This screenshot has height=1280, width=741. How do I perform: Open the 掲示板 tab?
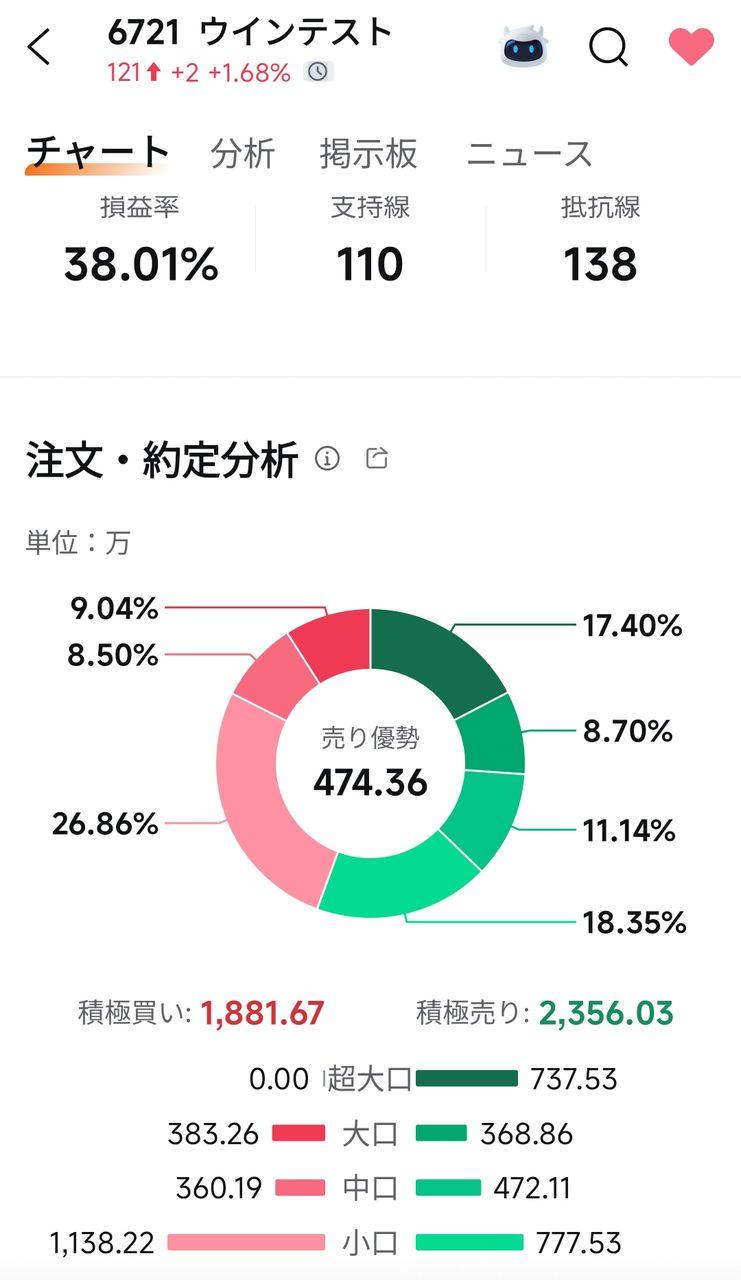(x=369, y=153)
